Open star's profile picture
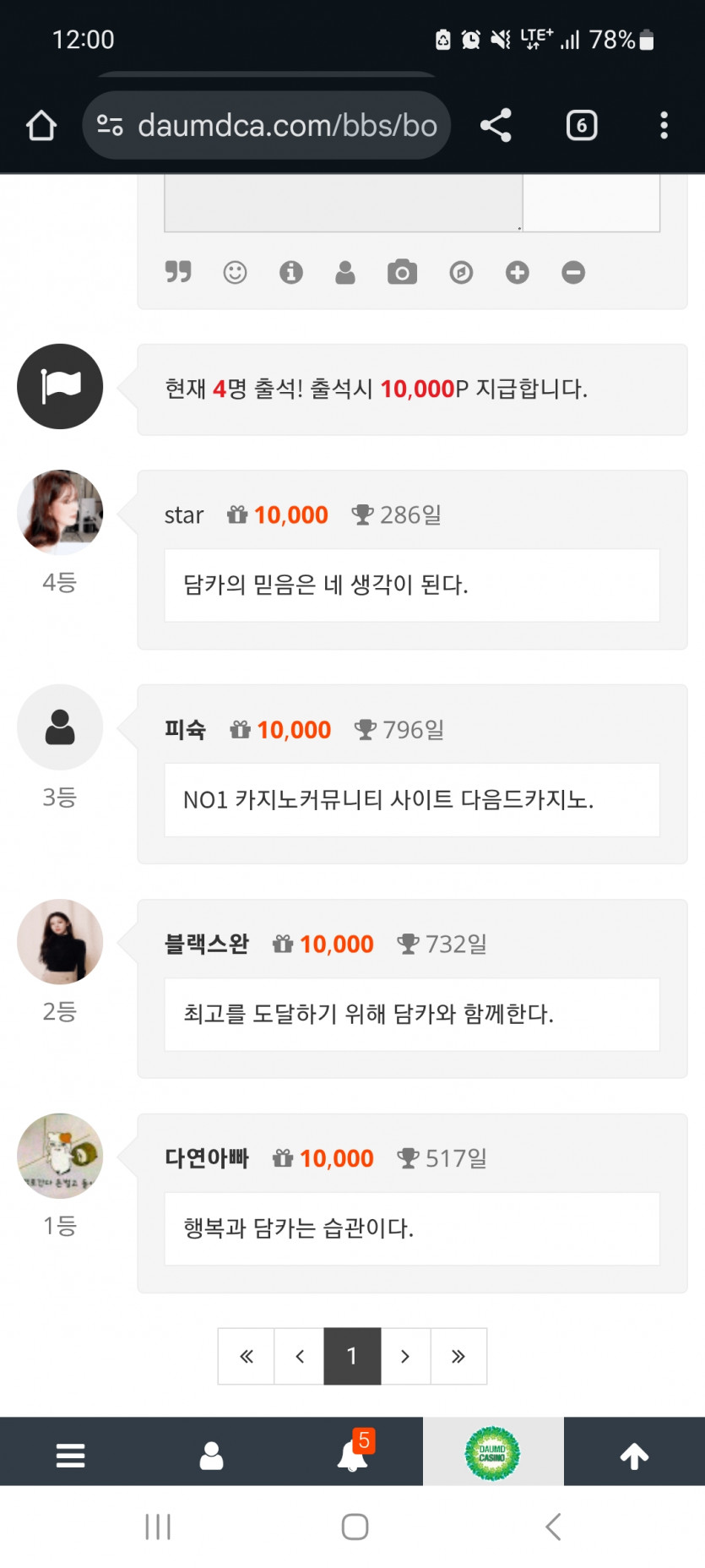The height and width of the screenshot is (1568, 705). [59, 512]
